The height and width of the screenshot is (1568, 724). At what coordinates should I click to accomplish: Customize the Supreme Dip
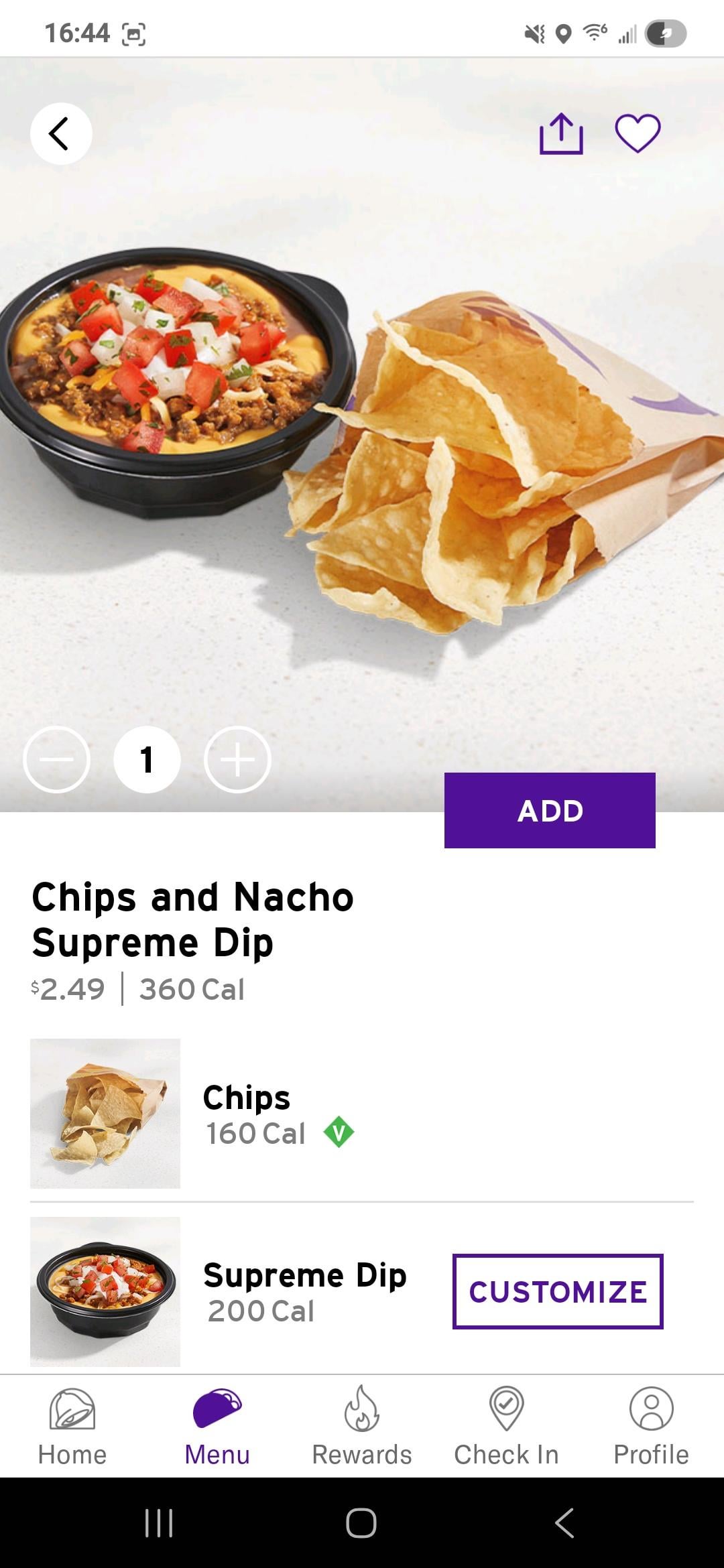click(x=558, y=1291)
